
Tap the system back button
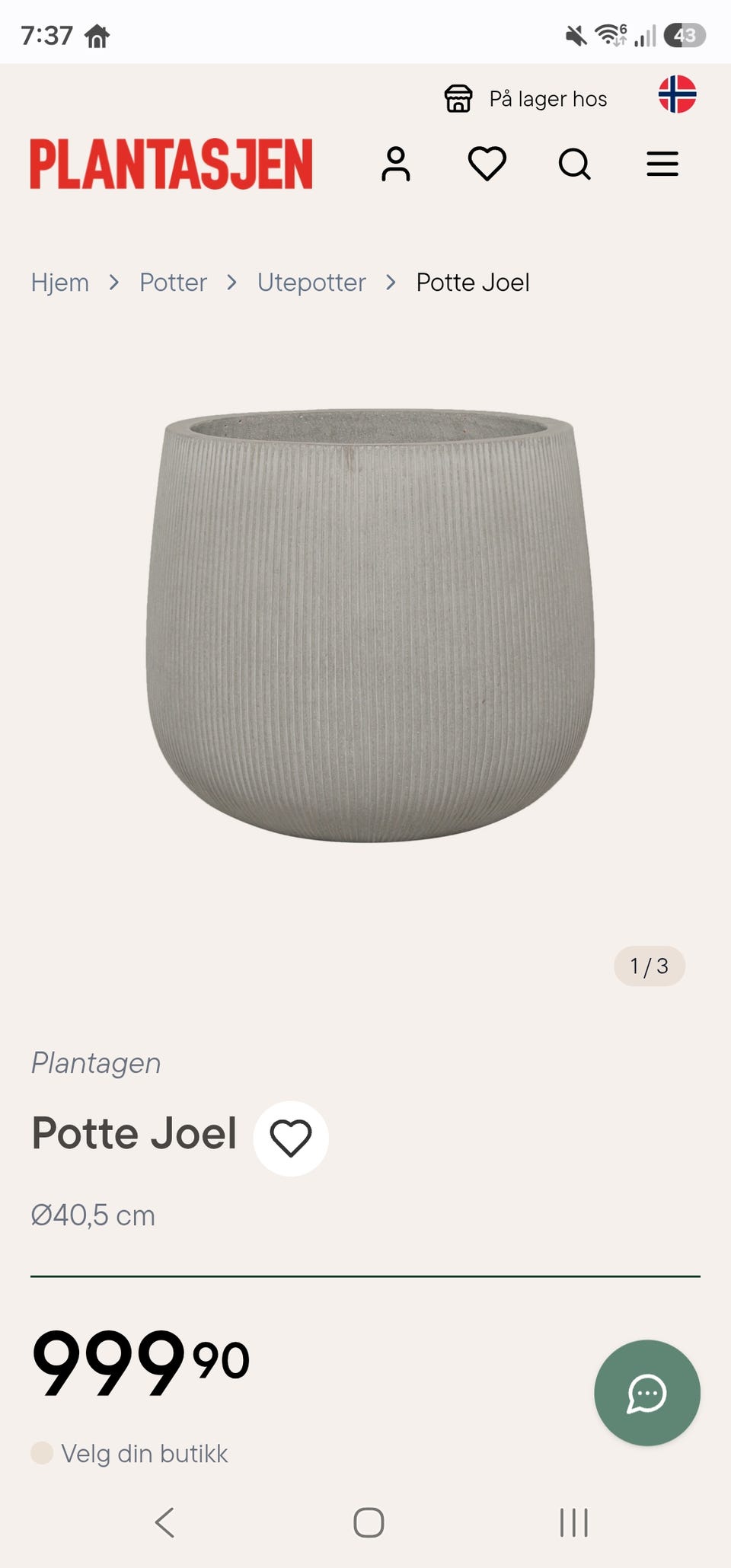click(x=164, y=1522)
